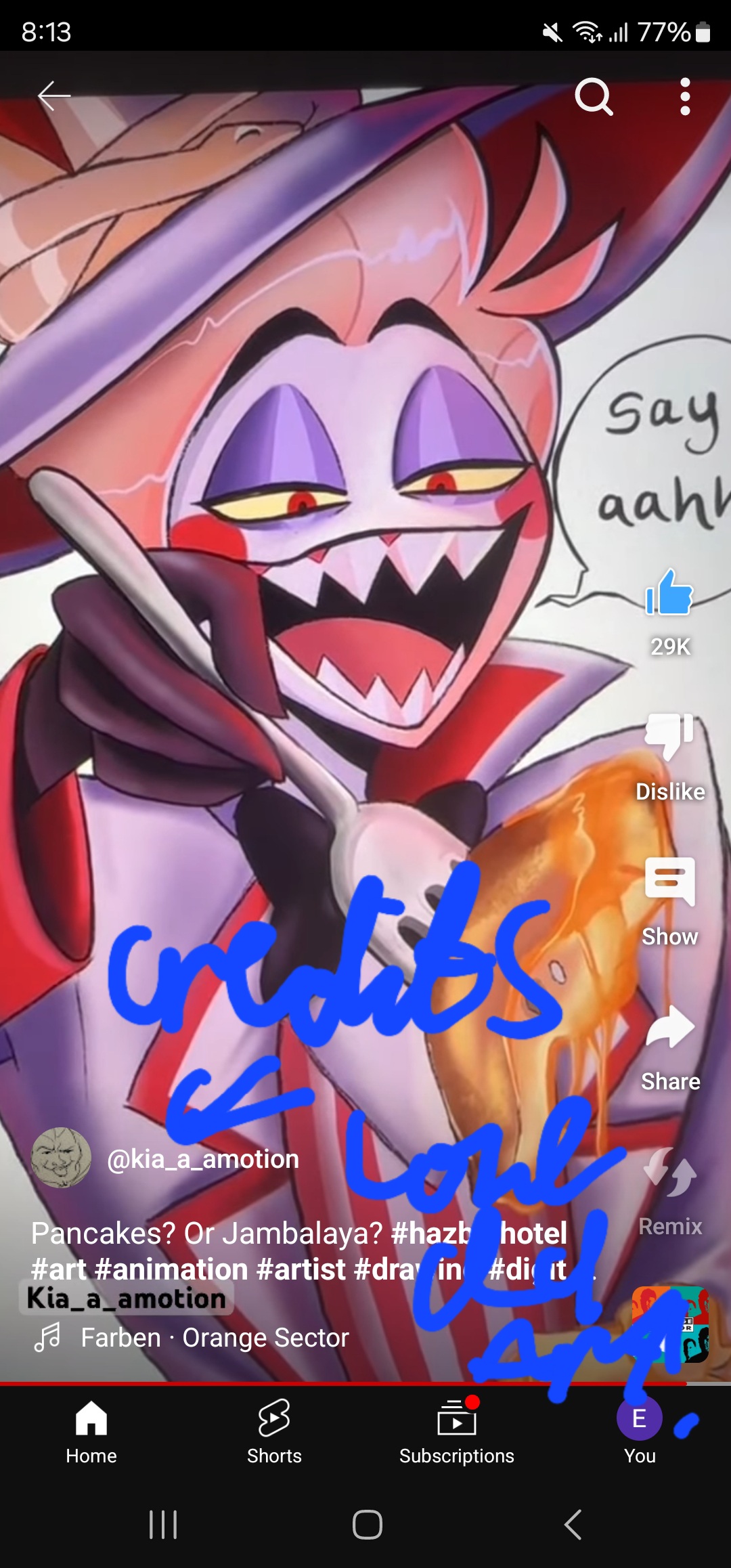Go back using the top arrow
The height and width of the screenshot is (1568, 731).
[54, 96]
